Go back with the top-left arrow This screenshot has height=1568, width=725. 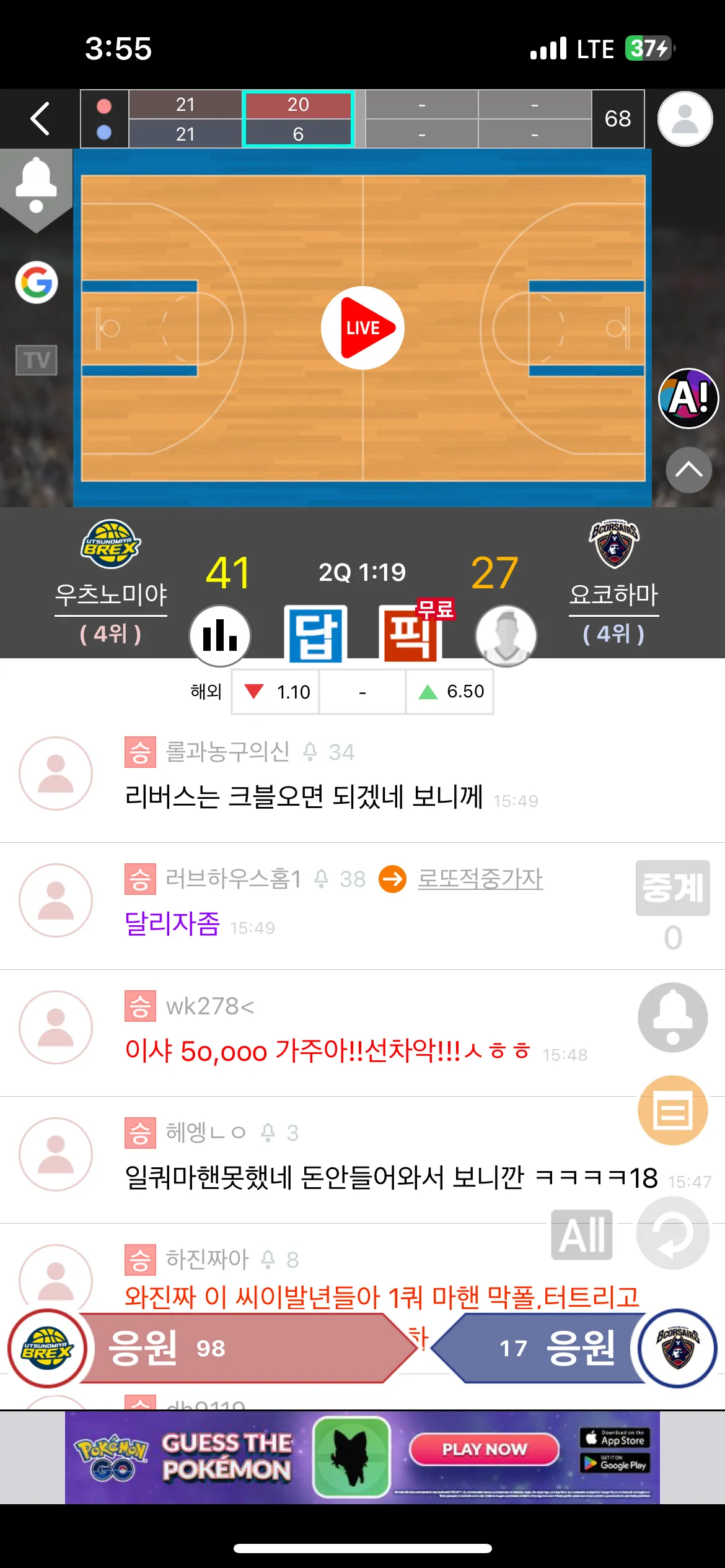pos(40,118)
